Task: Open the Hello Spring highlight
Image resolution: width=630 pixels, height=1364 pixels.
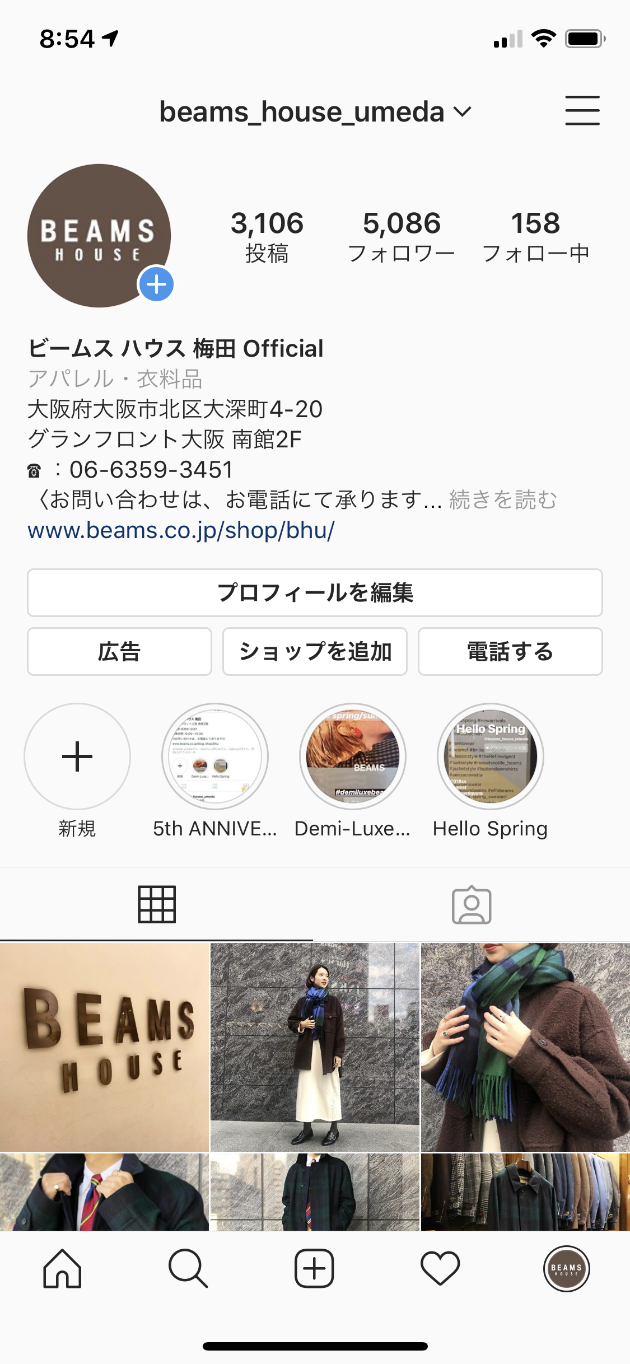Action: pos(490,758)
